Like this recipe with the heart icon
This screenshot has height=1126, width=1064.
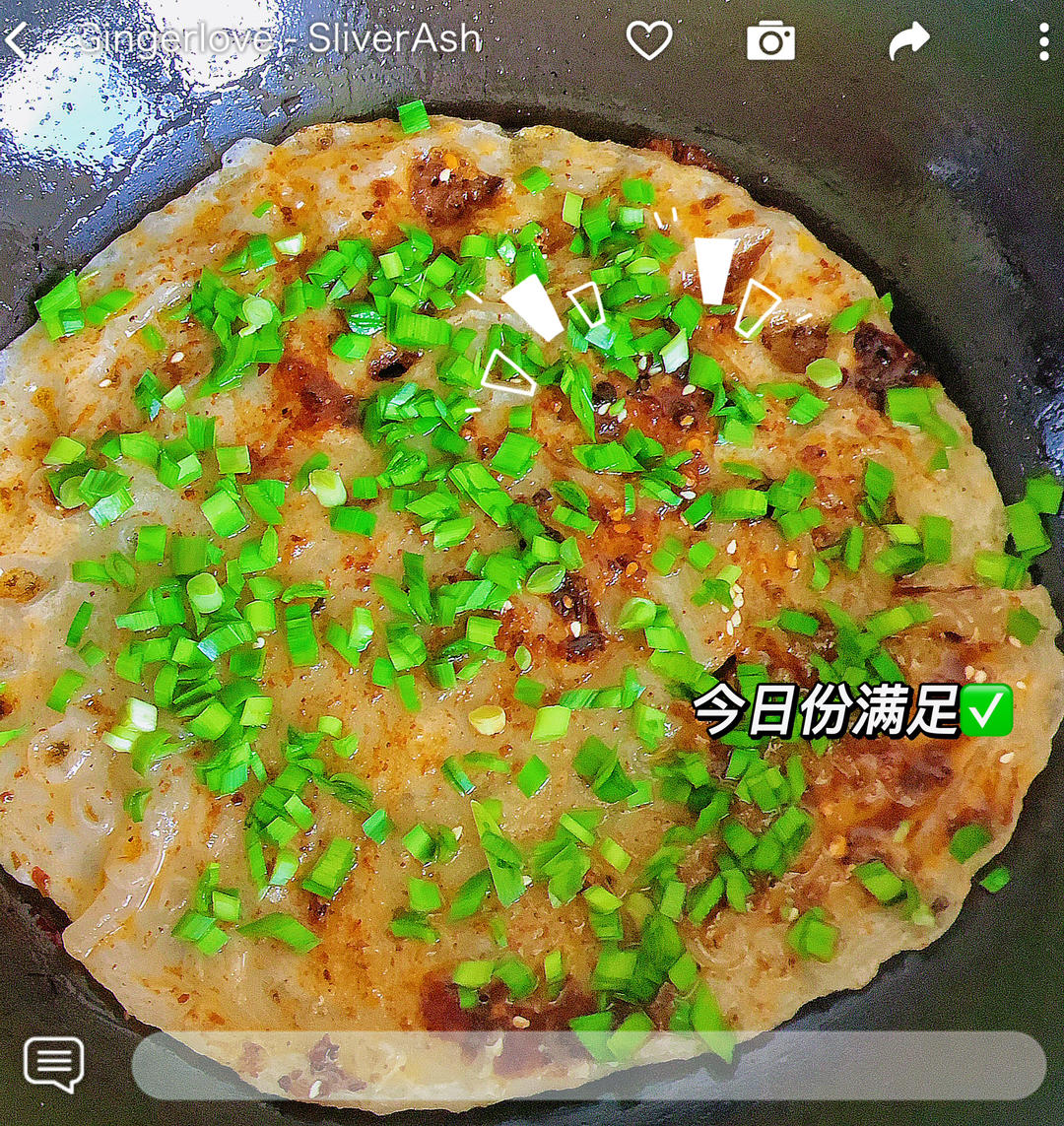(649, 40)
